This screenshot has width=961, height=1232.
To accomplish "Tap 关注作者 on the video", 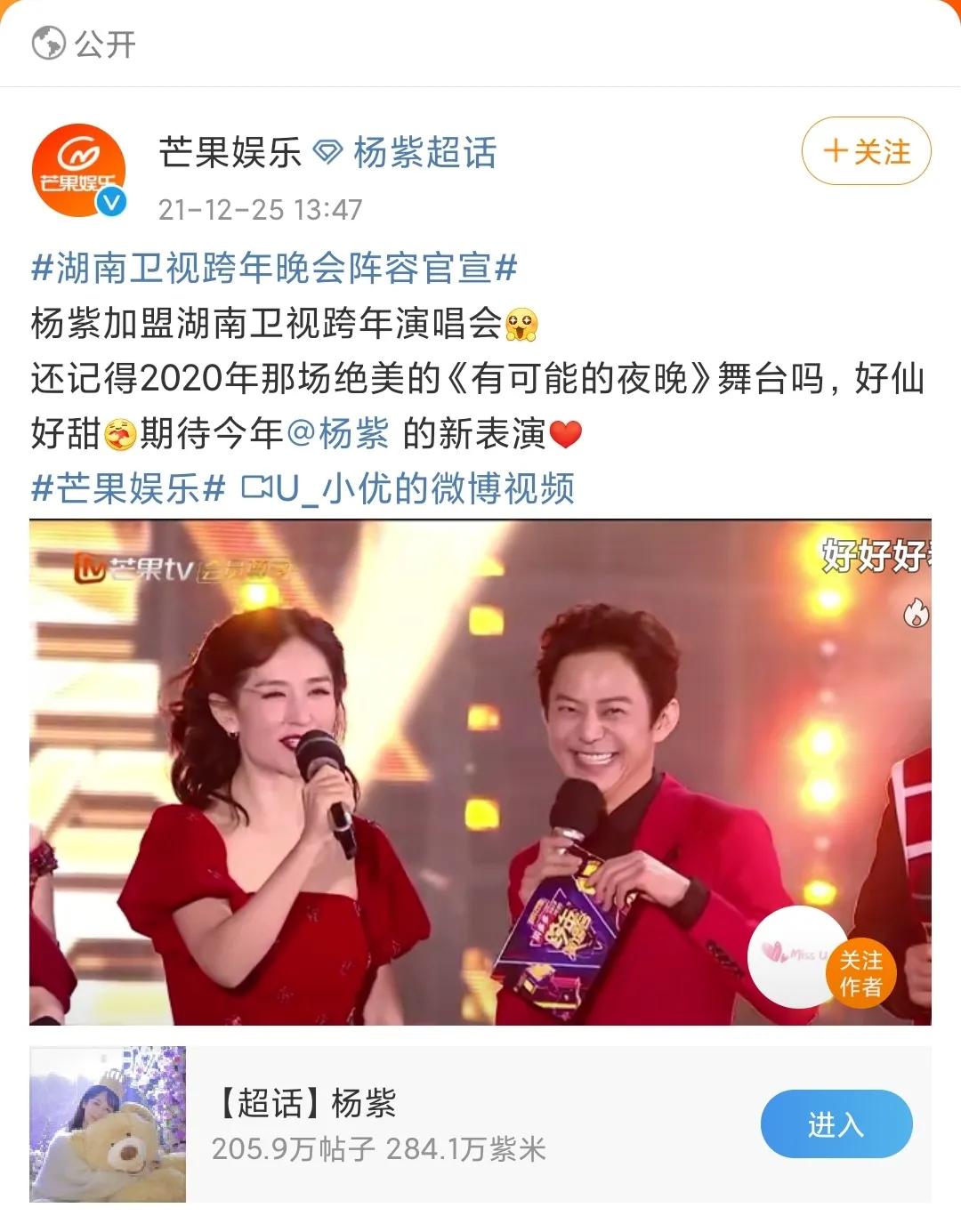I will (860, 973).
